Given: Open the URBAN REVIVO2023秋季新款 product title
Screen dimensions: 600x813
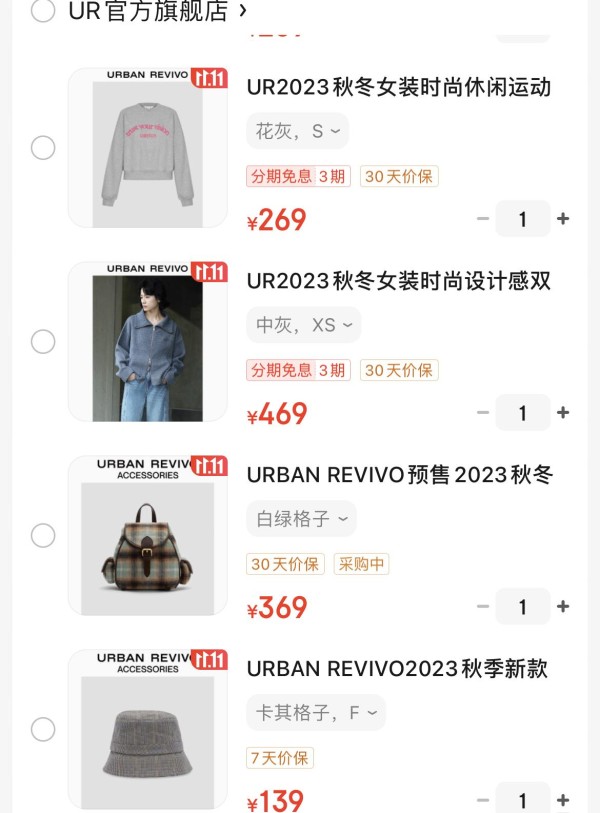Looking at the screenshot, I should pos(397,669).
